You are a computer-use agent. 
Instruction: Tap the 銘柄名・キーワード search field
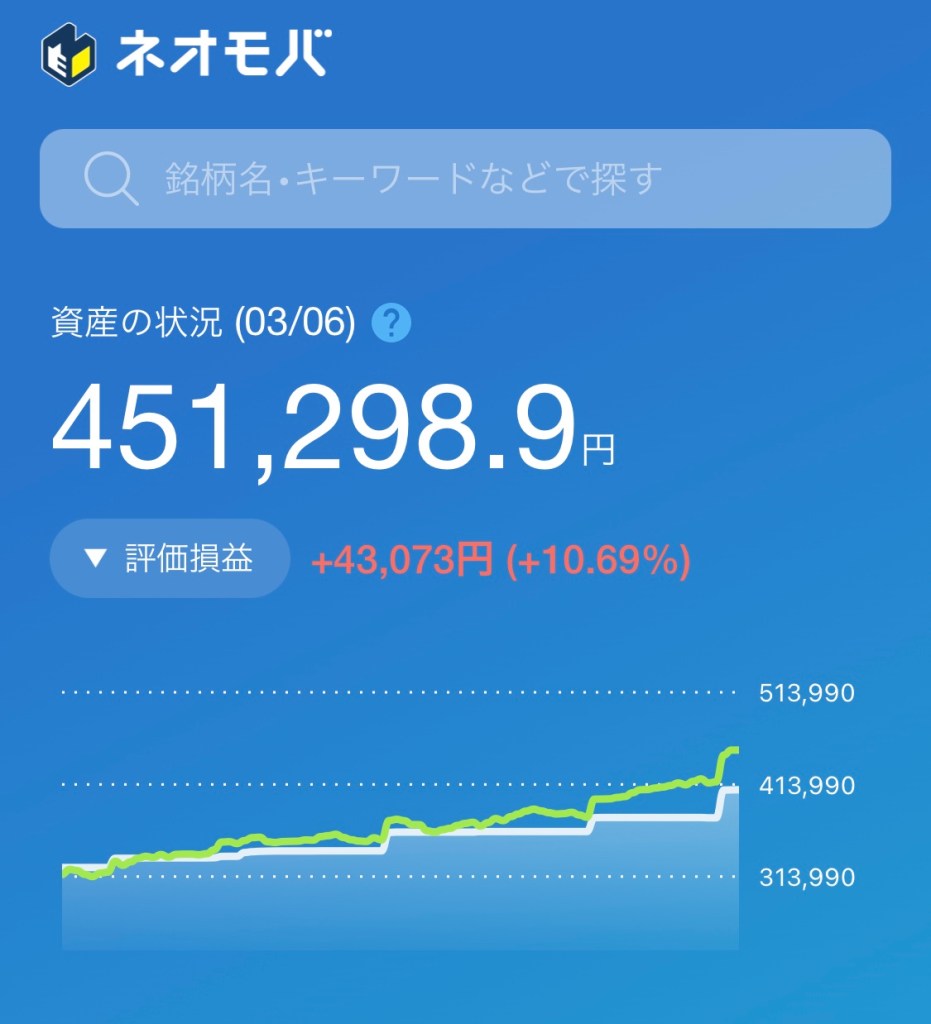point(465,179)
